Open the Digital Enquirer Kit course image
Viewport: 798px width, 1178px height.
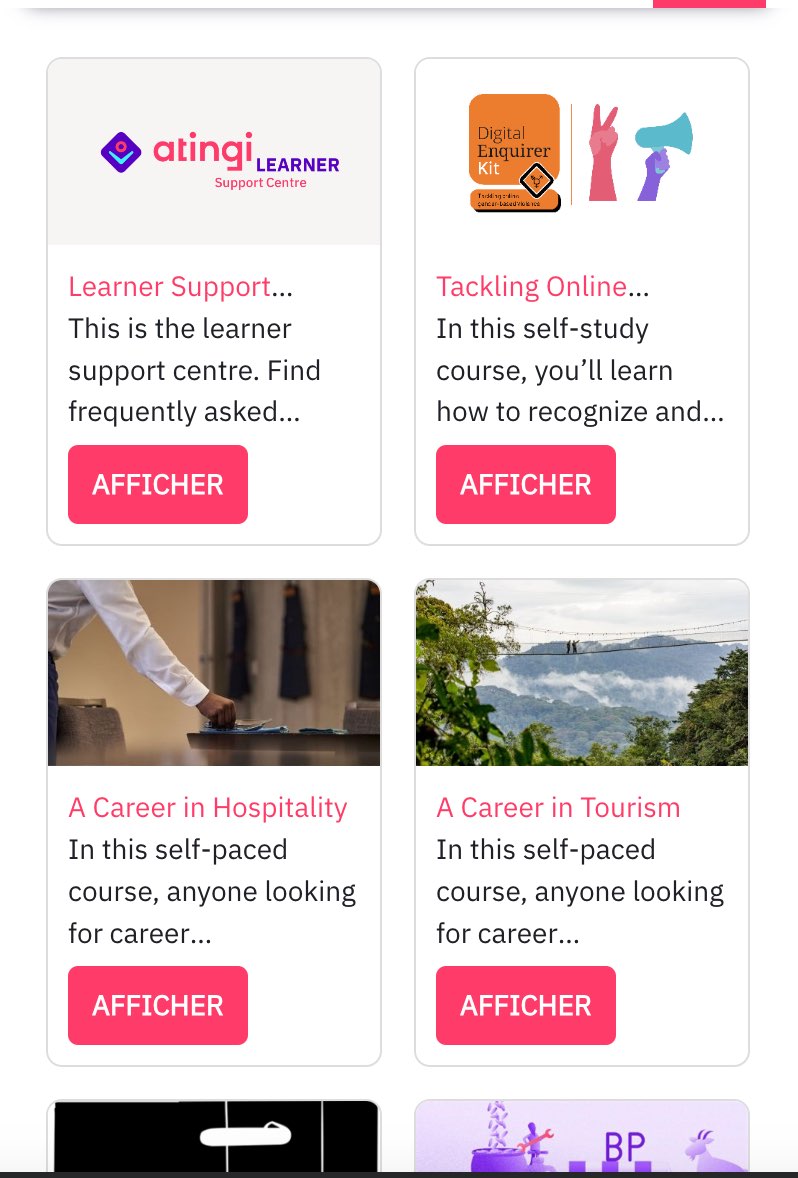(582, 153)
